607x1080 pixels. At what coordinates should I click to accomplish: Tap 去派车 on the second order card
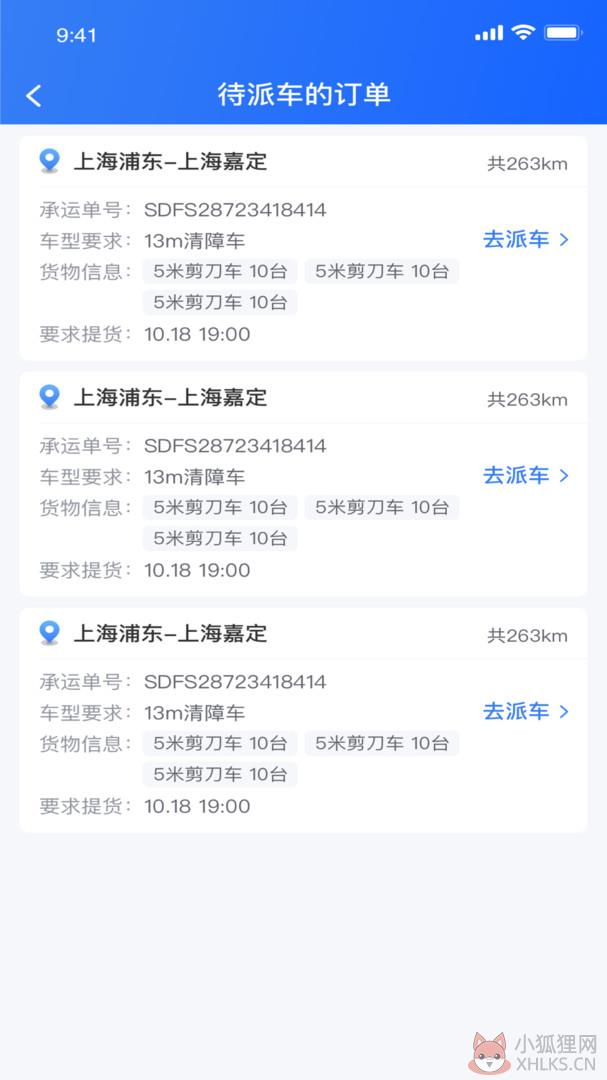coord(526,475)
